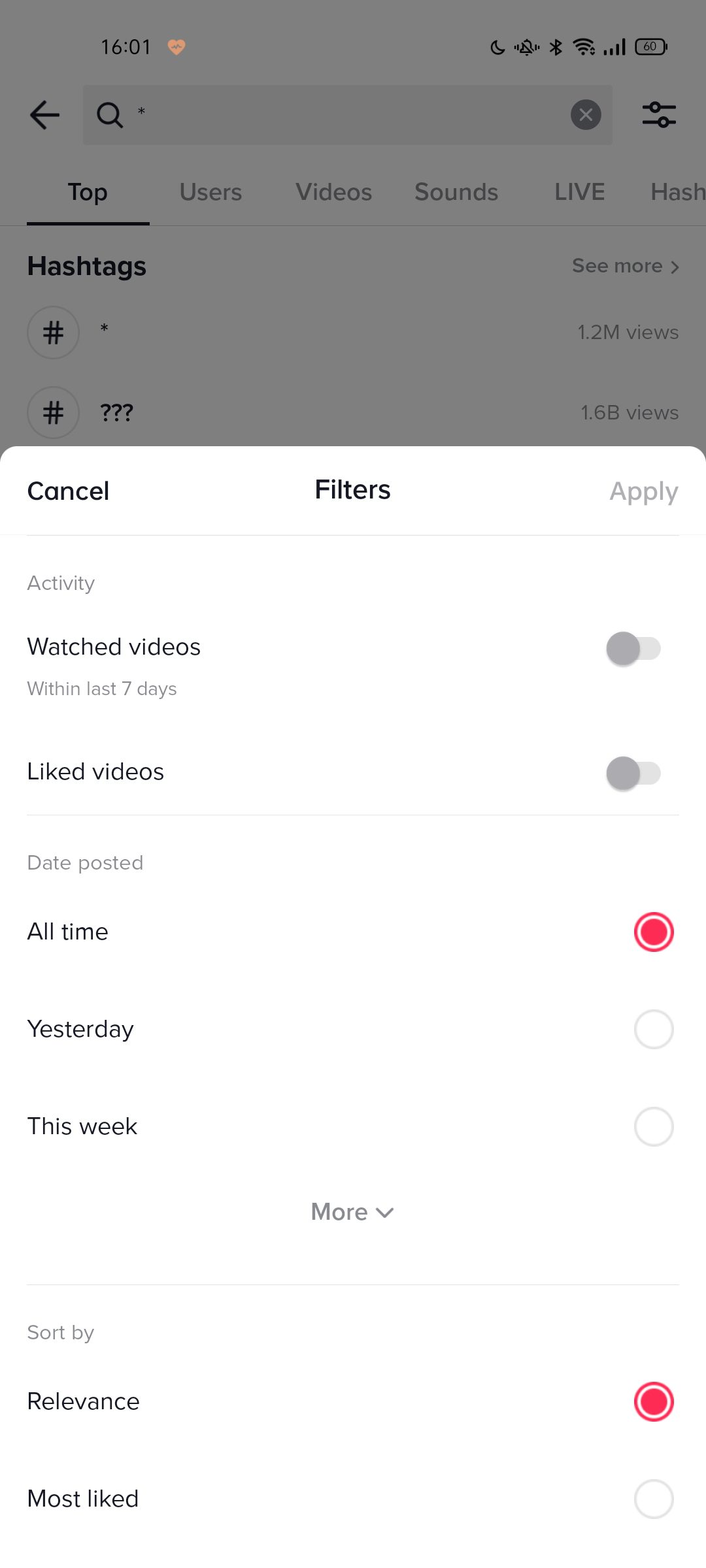The height and width of the screenshot is (1568, 706).
Task: Select All time date option
Action: point(653,932)
